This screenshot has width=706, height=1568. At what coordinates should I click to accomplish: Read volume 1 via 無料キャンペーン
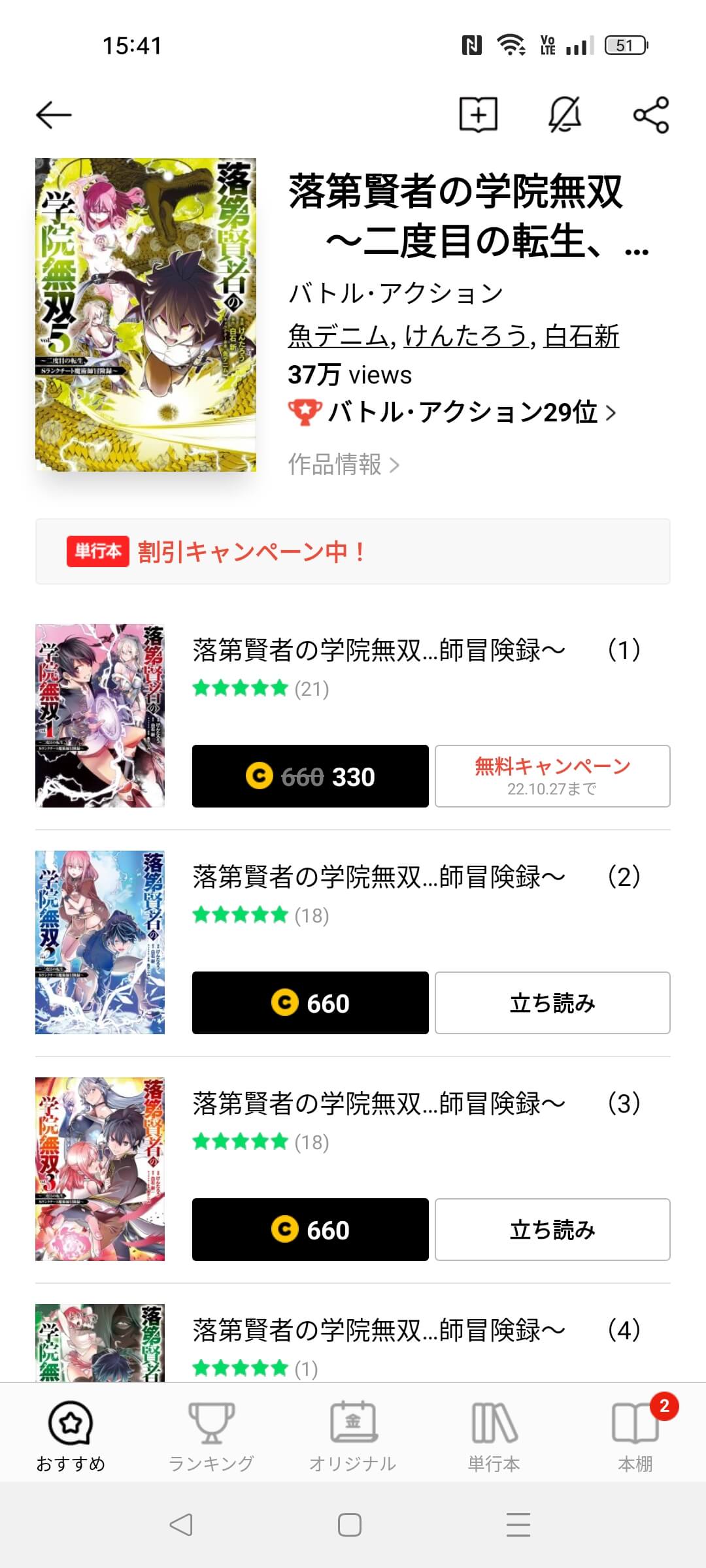(552, 776)
